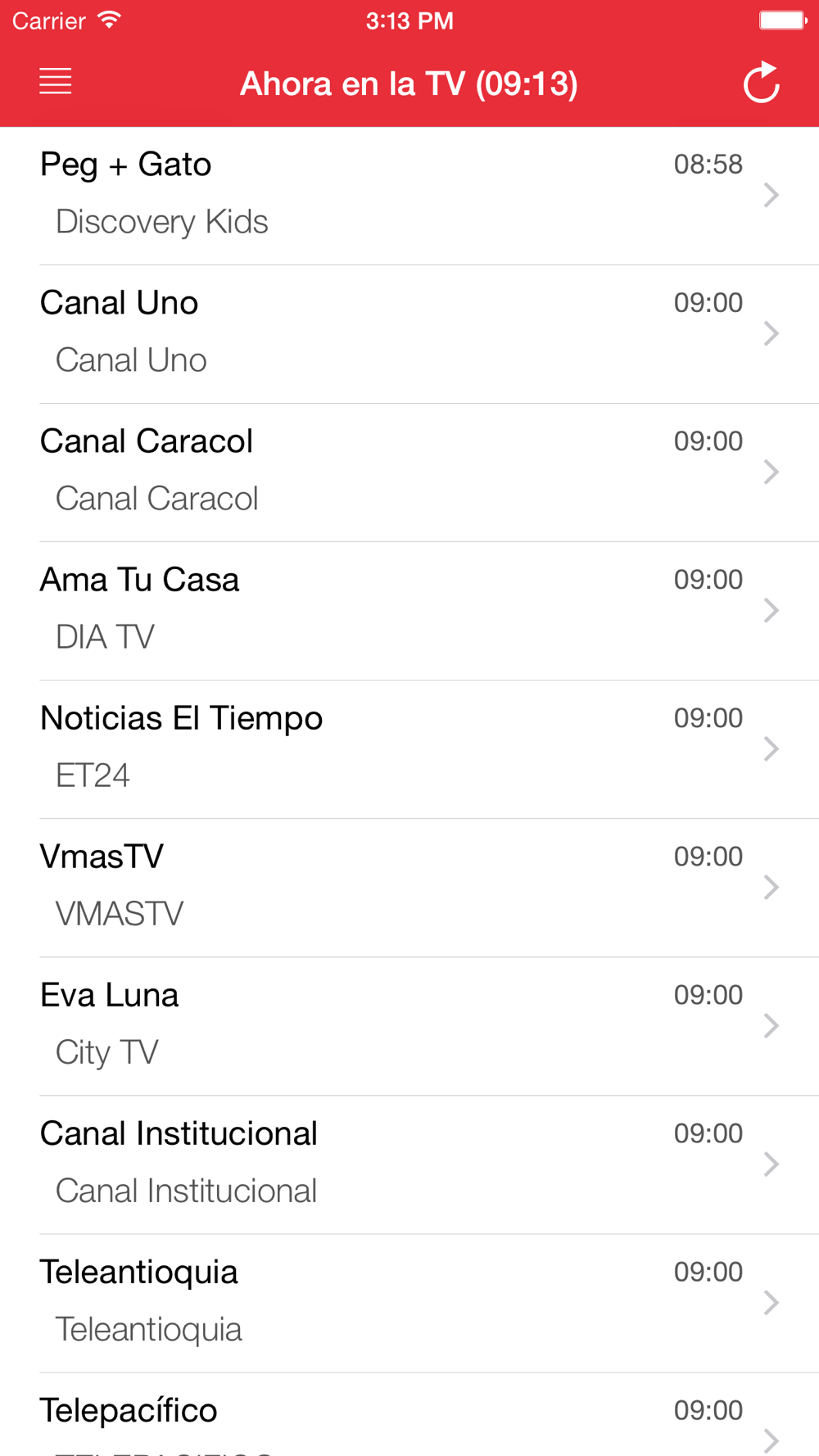
Task: Open Canal Institucional row
Action: 409,1164
